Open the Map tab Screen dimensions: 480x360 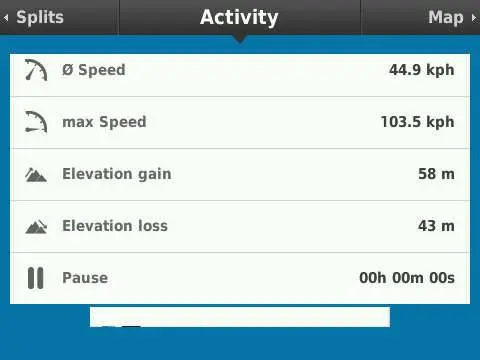point(421,17)
